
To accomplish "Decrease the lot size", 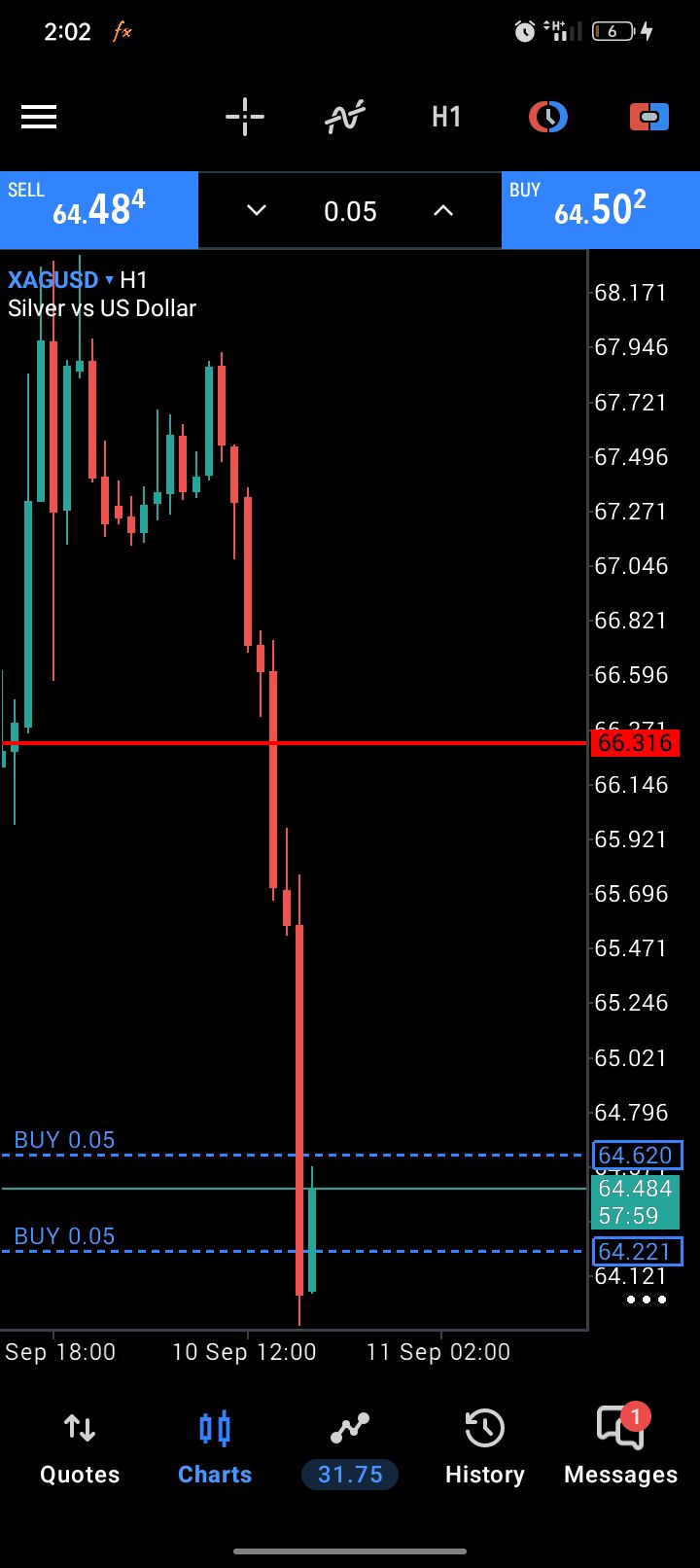I will [257, 211].
